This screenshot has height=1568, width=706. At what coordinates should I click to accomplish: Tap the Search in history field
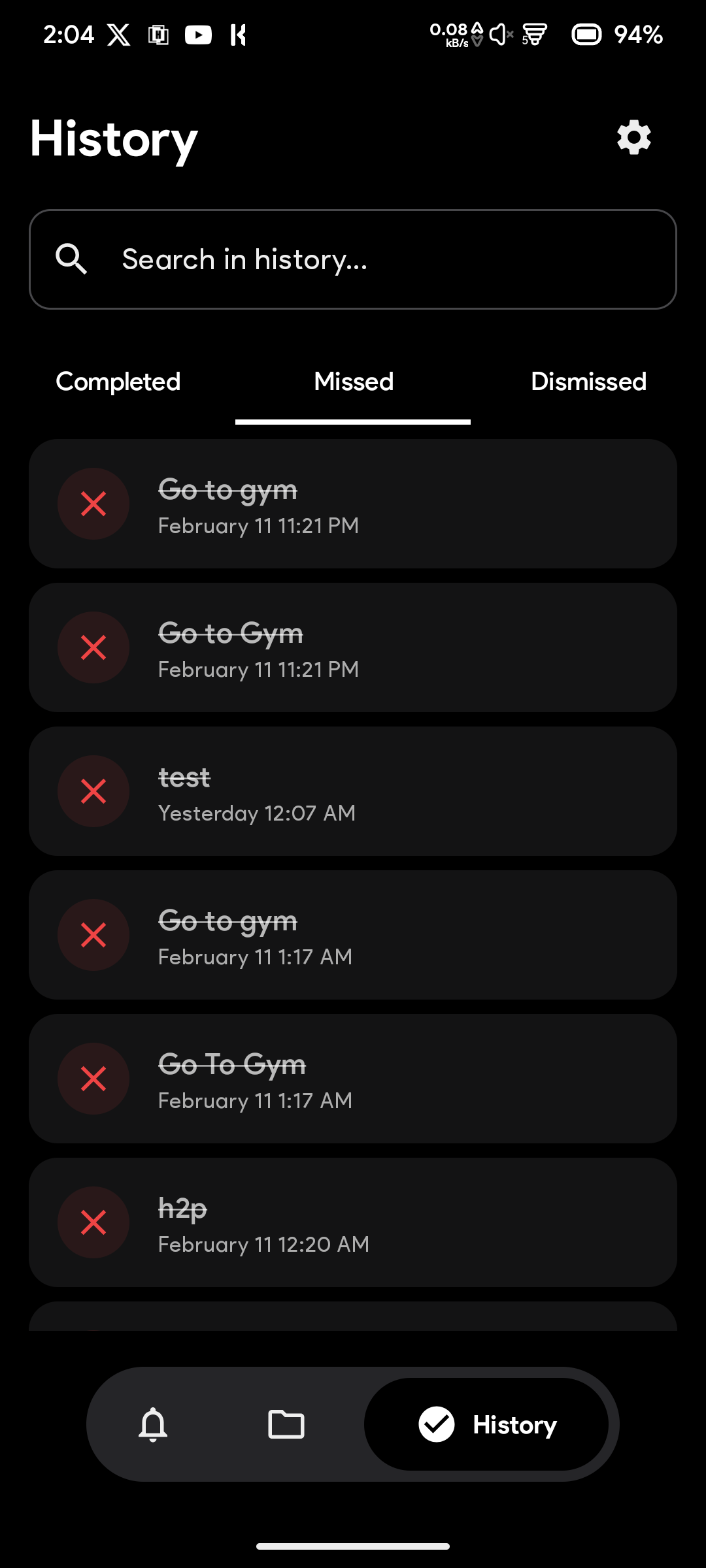353,259
